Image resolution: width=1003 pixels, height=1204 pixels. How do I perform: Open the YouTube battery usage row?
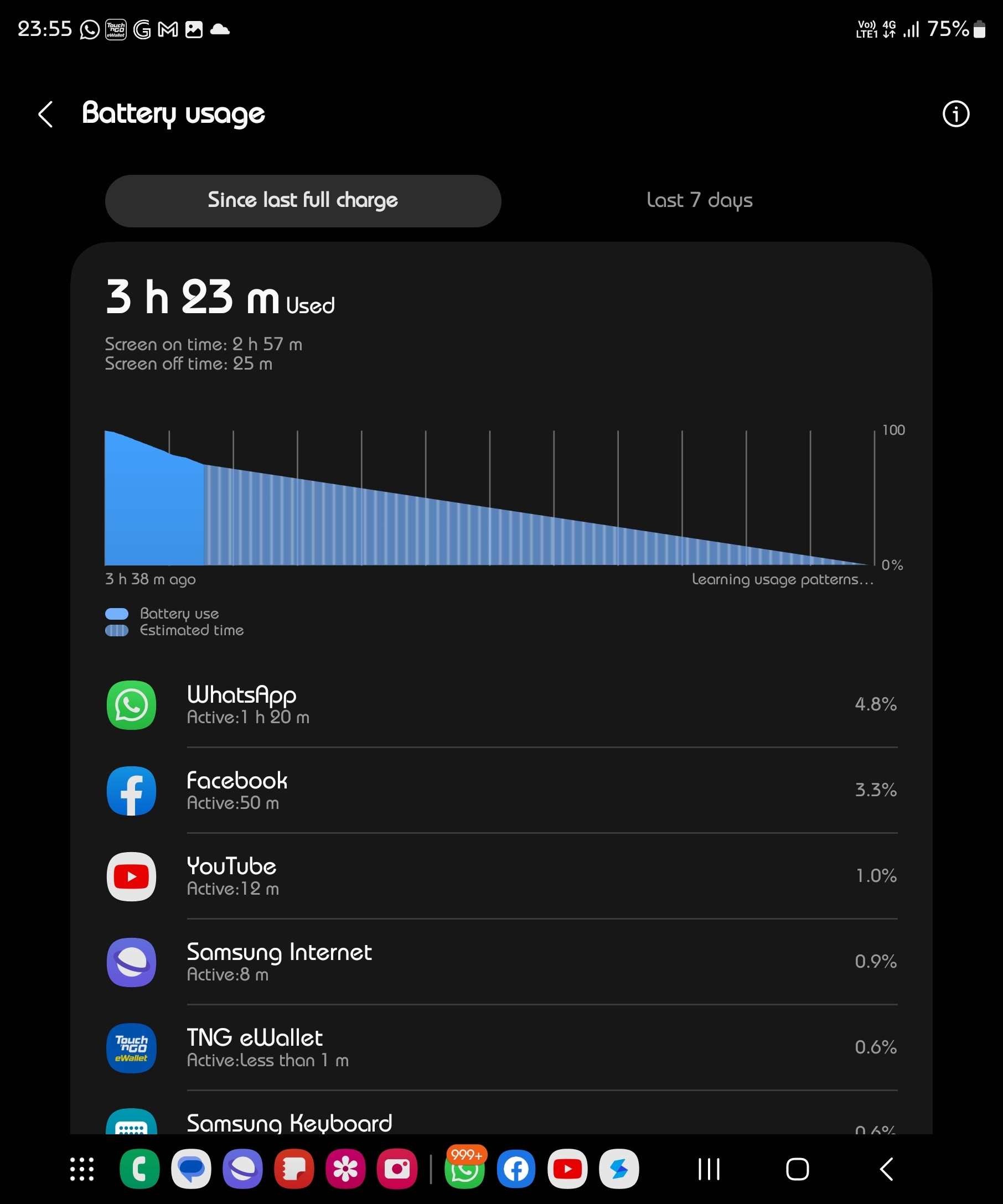pos(501,876)
